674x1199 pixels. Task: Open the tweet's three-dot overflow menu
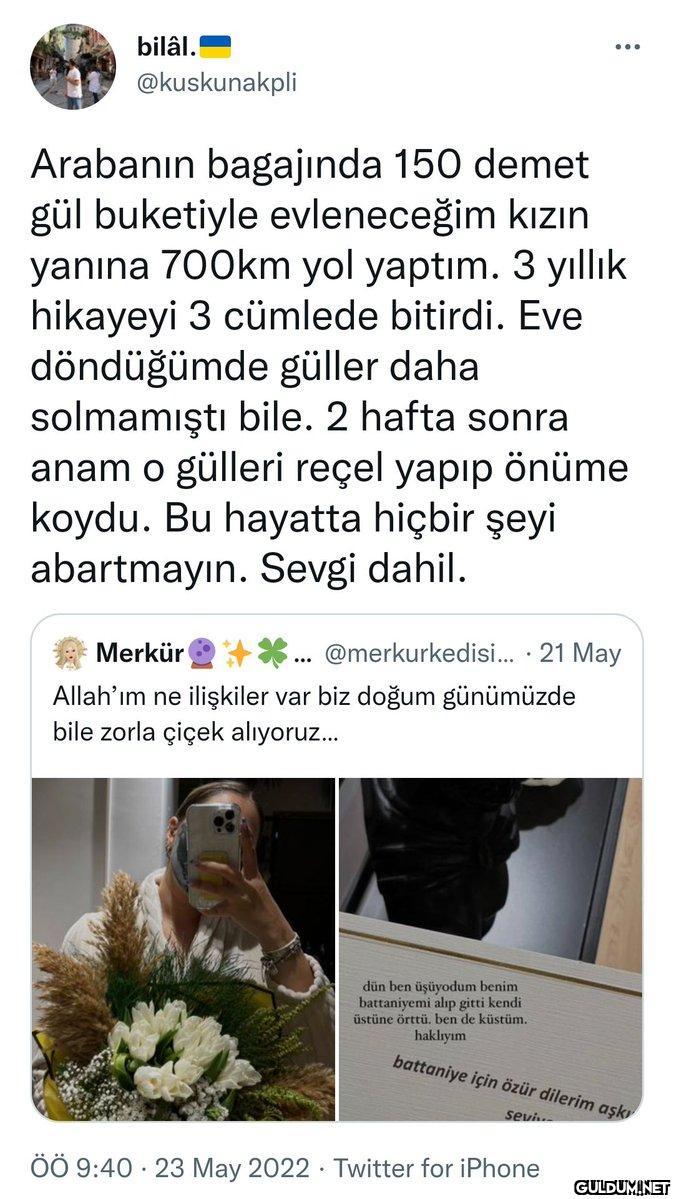pyautogui.click(x=626, y=47)
